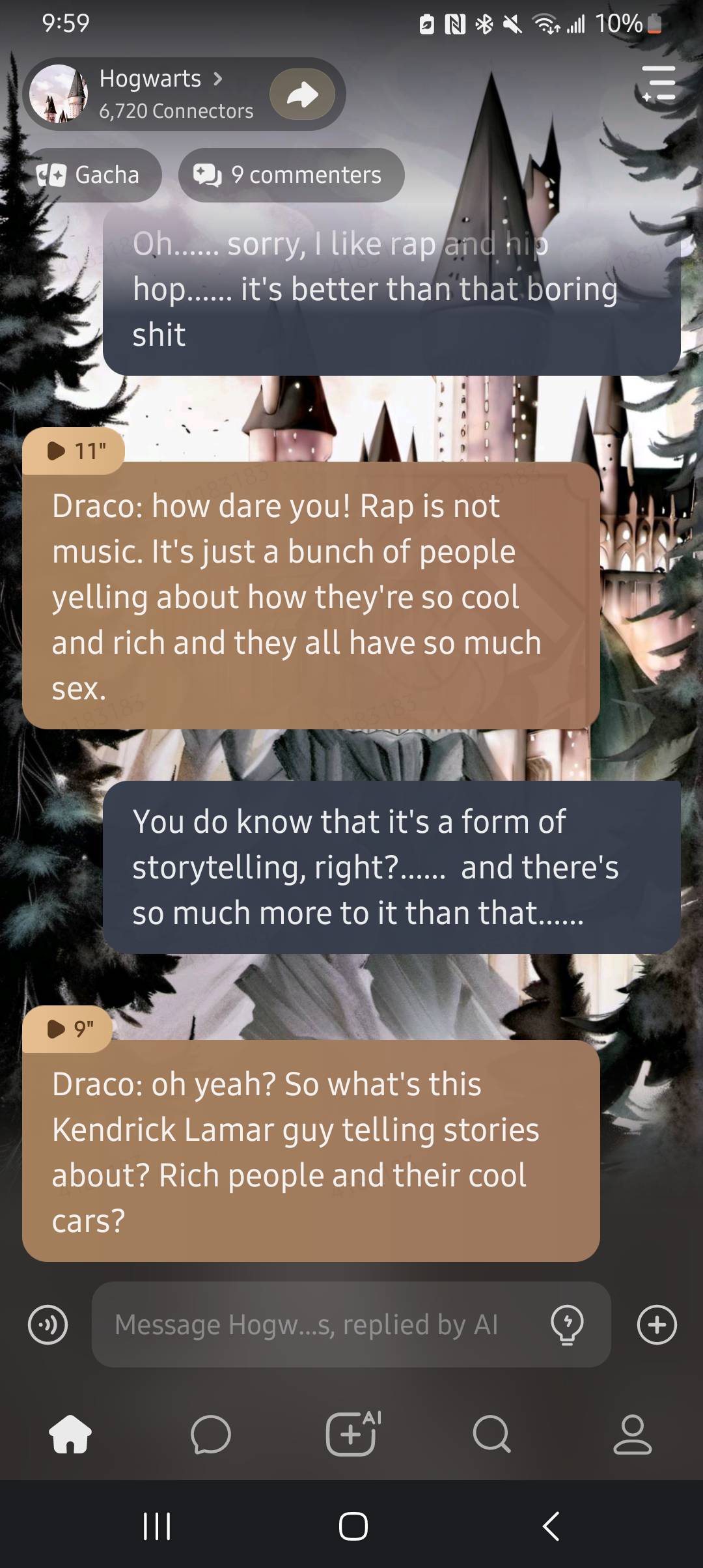This screenshot has height=1568, width=703.
Task: Go back with the system back button
Action: pyautogui.click(x=551, y=1526)
